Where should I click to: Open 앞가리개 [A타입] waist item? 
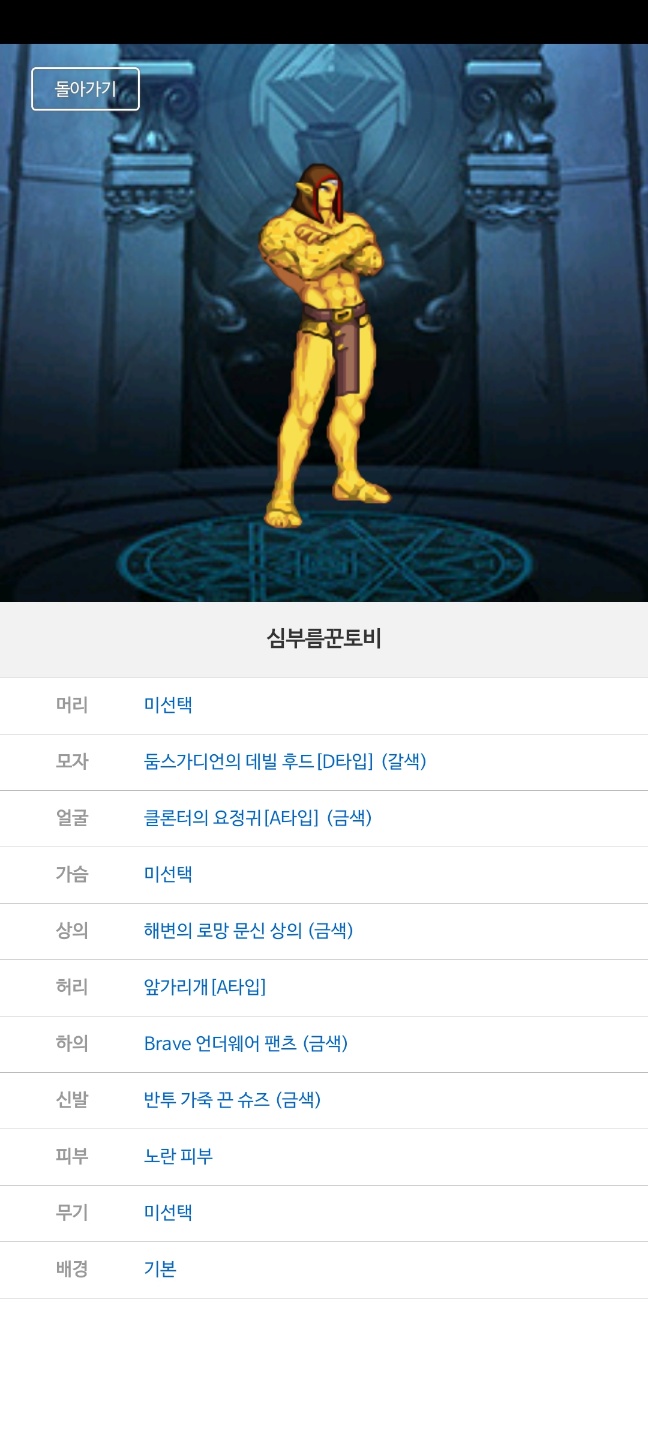(205, 987)
